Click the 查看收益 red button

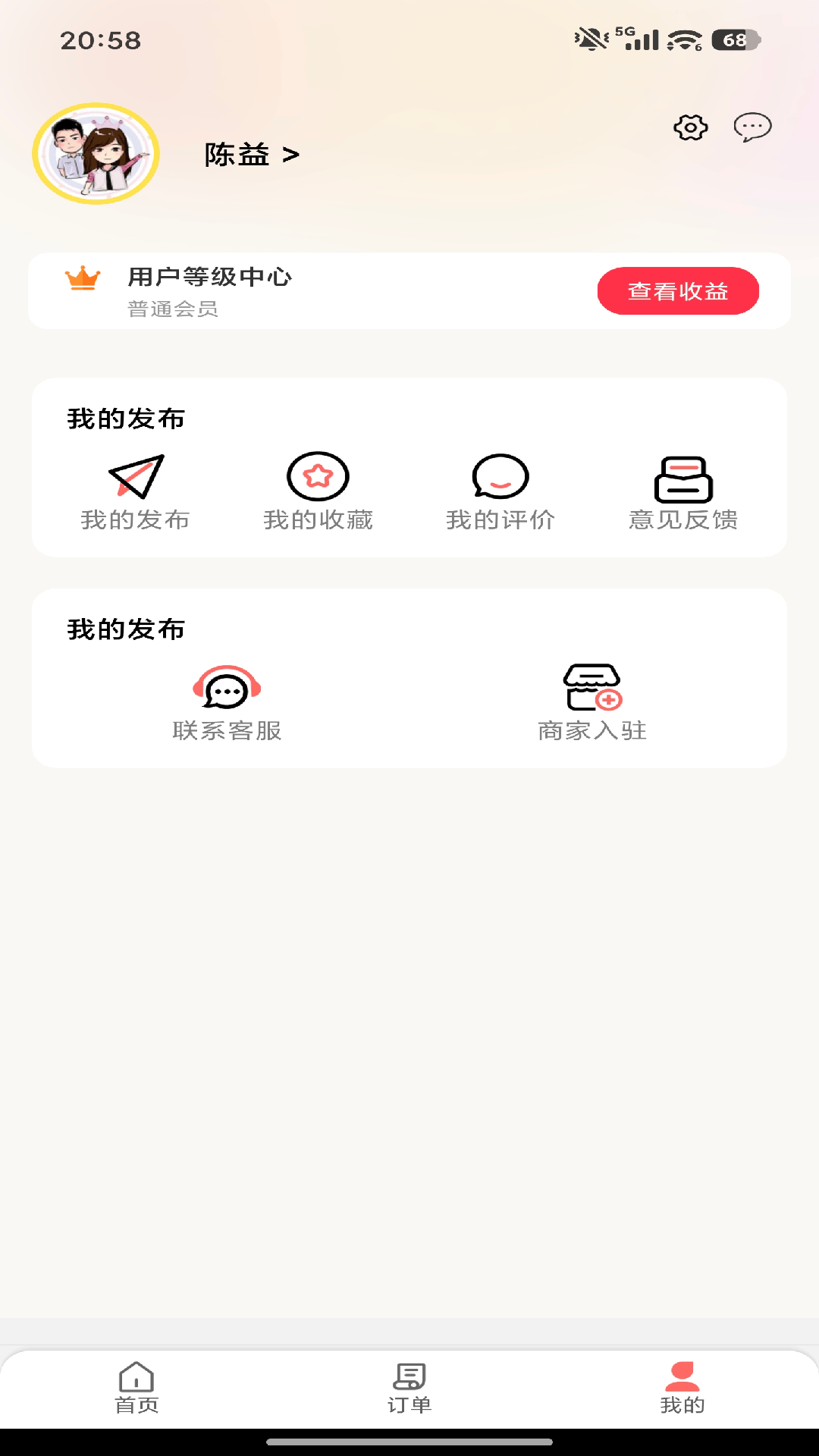tap(678, 290)
